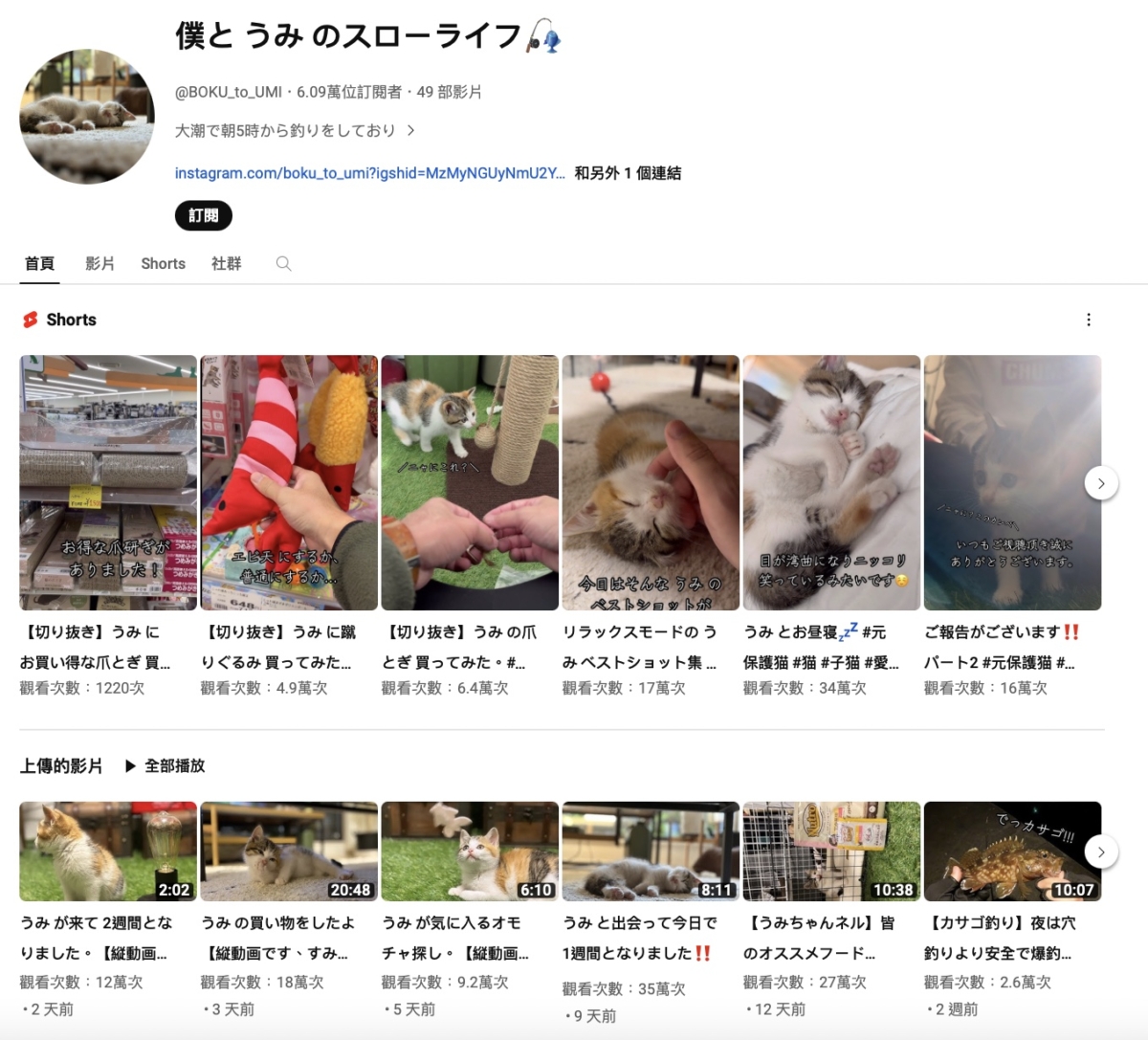Open the Short リラックスモードのうみ ベストショット集
Viewport: 1148px width, 1040px height.
651,483
